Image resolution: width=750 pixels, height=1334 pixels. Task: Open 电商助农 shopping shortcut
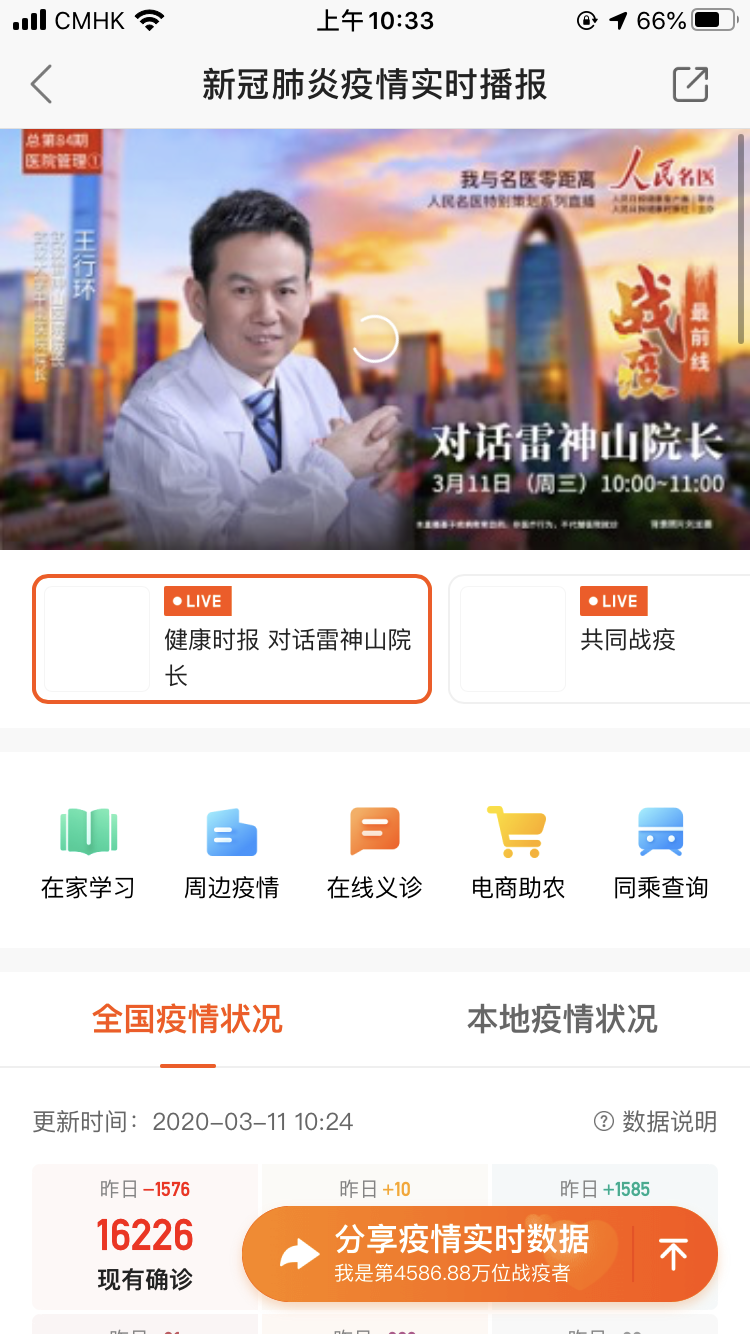pos(518,852)
